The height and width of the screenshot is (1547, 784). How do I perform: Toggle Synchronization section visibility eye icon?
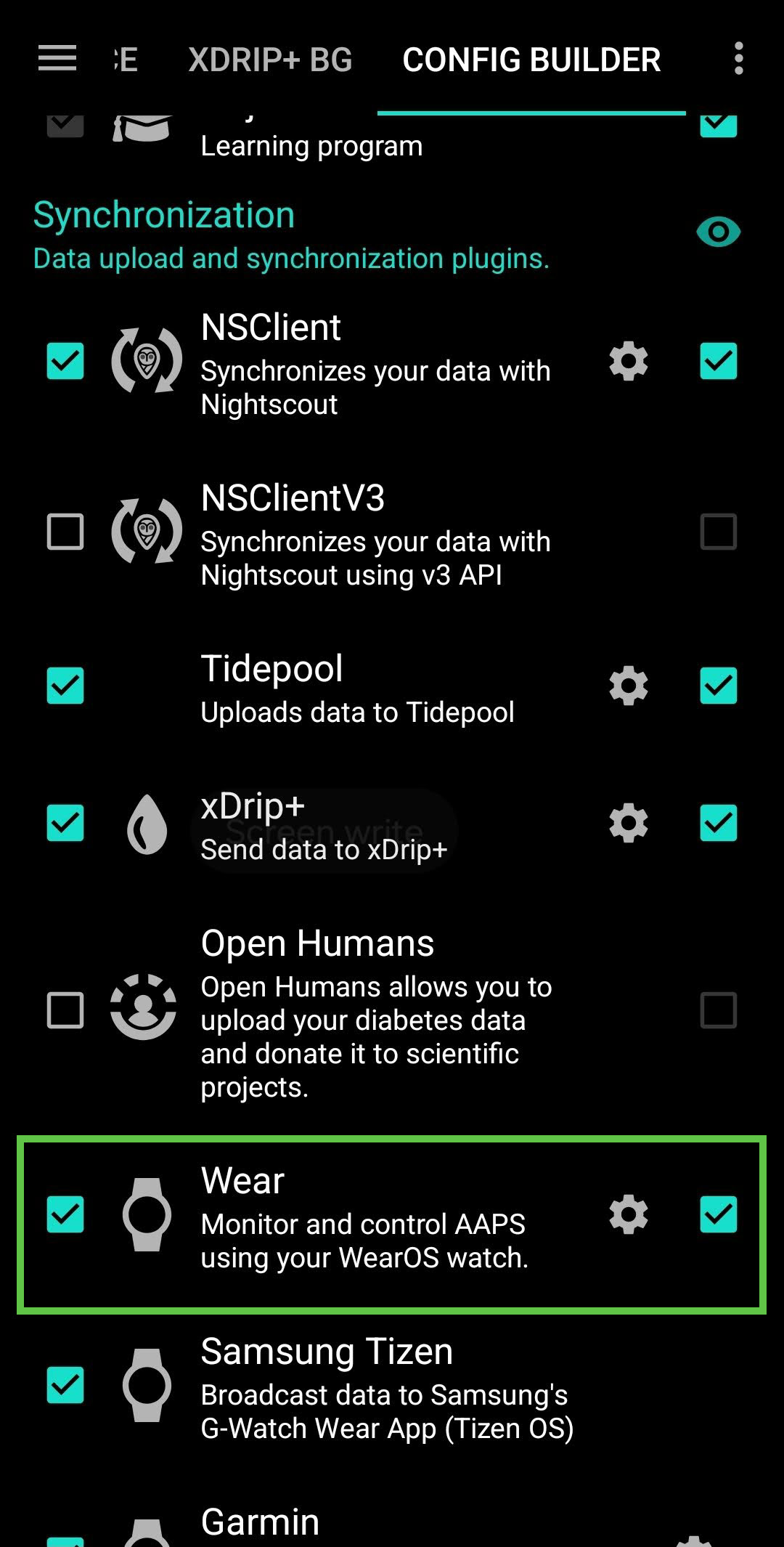[x=718, y=232]
